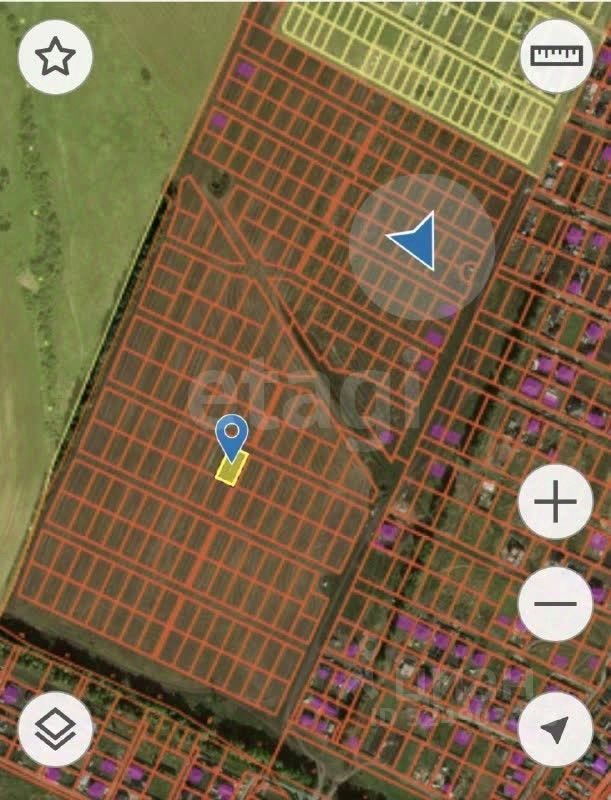The height and width of the screenshot is (800, 611).
Task: Open the ruler measurement tool
Action: [x=556, y=56]
